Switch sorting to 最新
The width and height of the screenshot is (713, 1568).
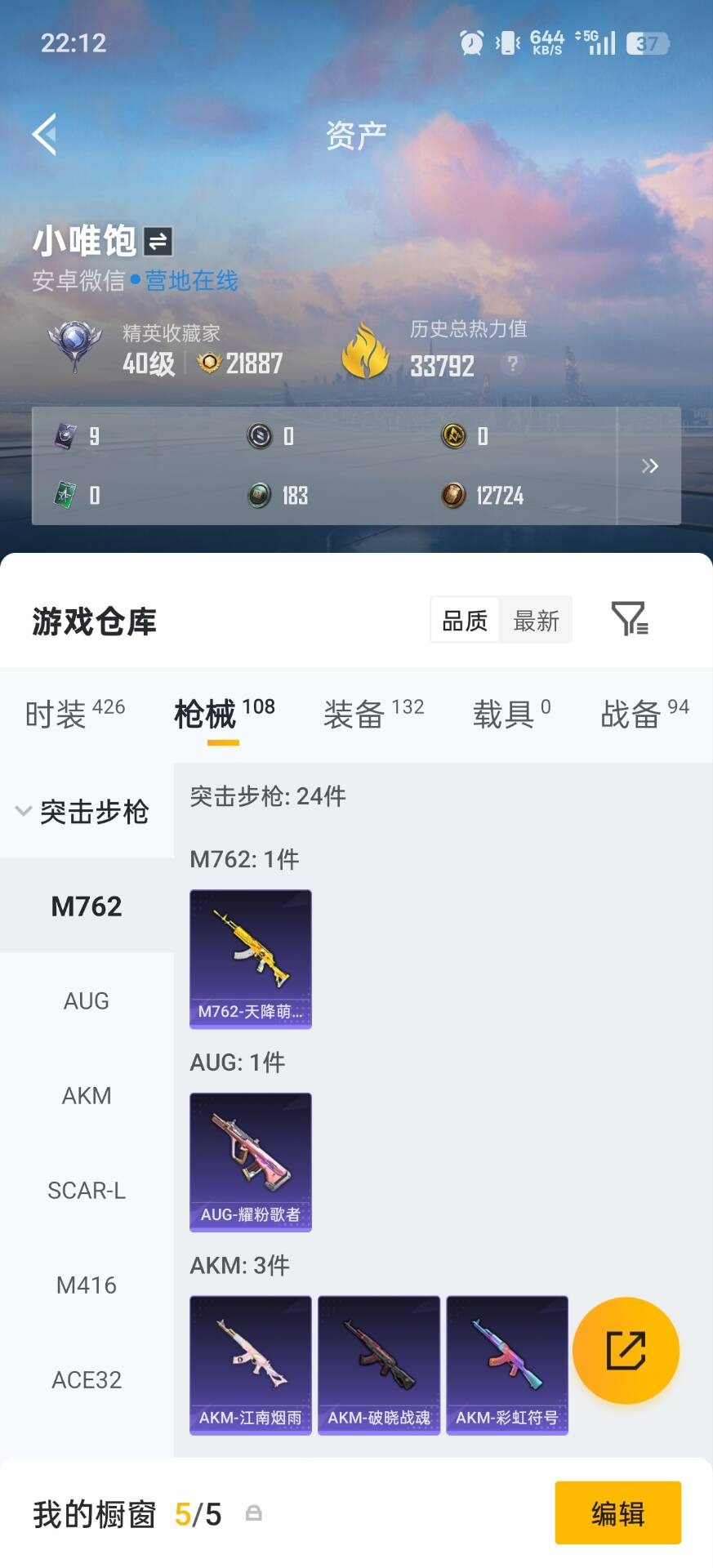pyautogui.click(x=537, y=620)
